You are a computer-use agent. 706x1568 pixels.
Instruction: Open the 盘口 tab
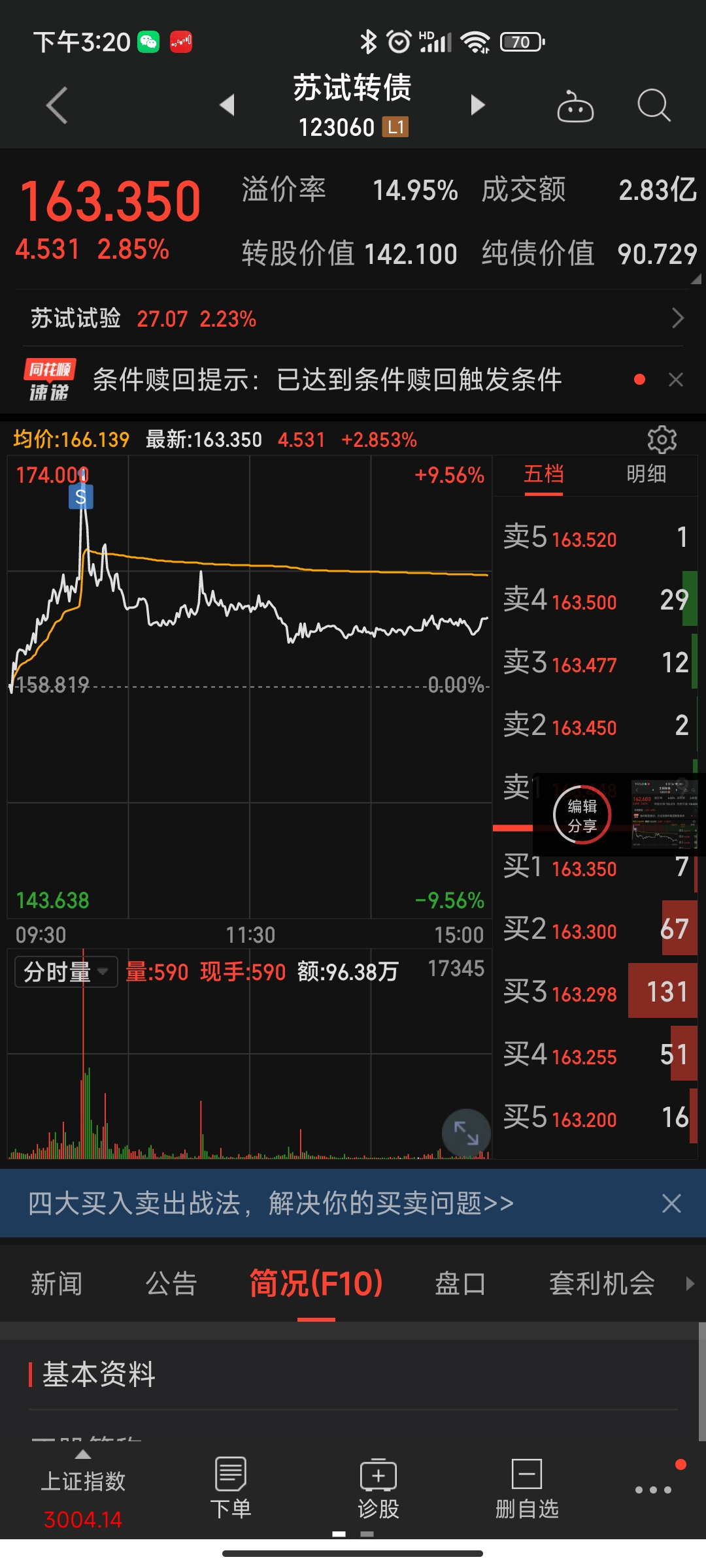[x=460, y=1284]
